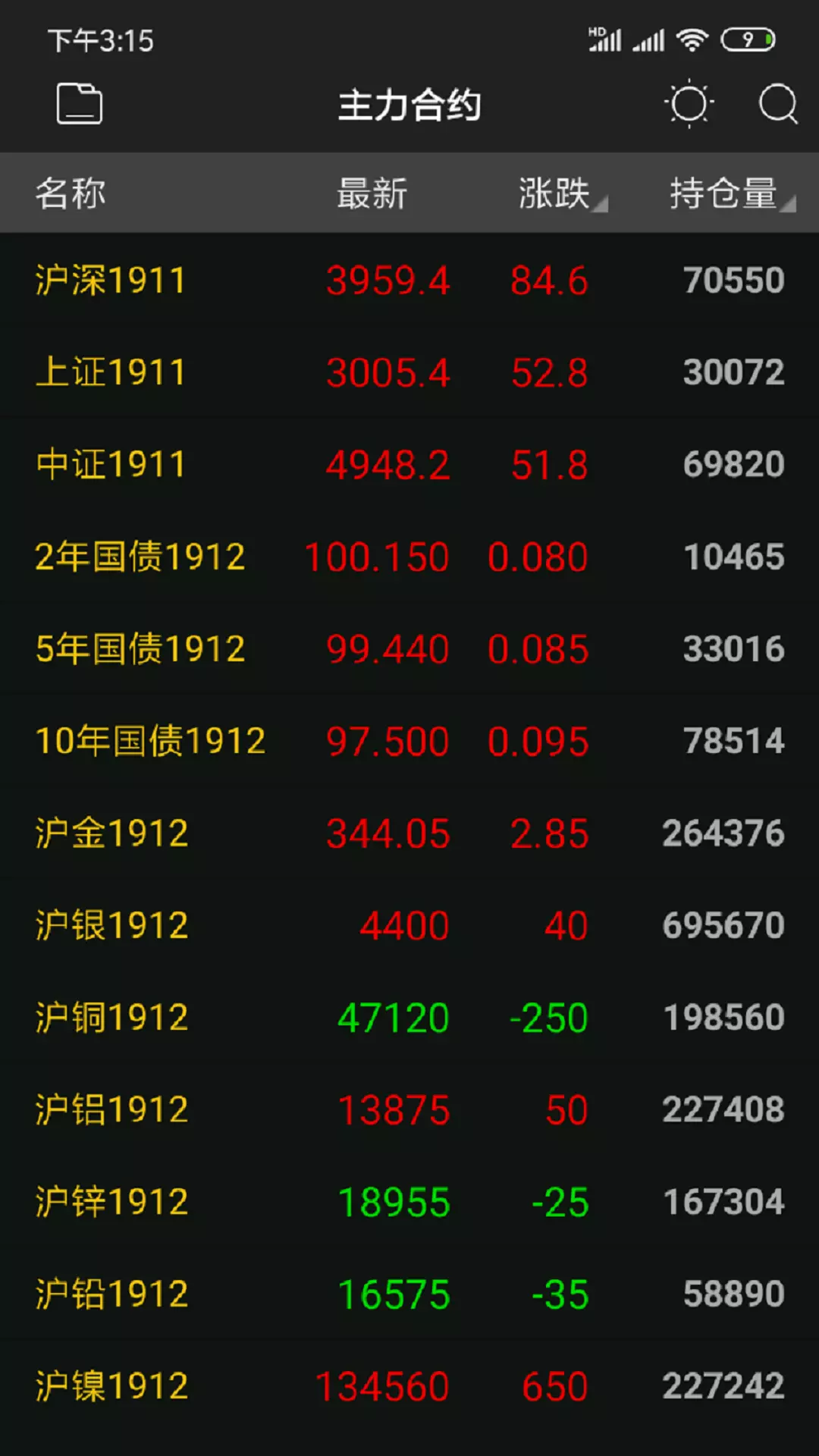Open the folder icon in the top bar

tap(80, 104)
